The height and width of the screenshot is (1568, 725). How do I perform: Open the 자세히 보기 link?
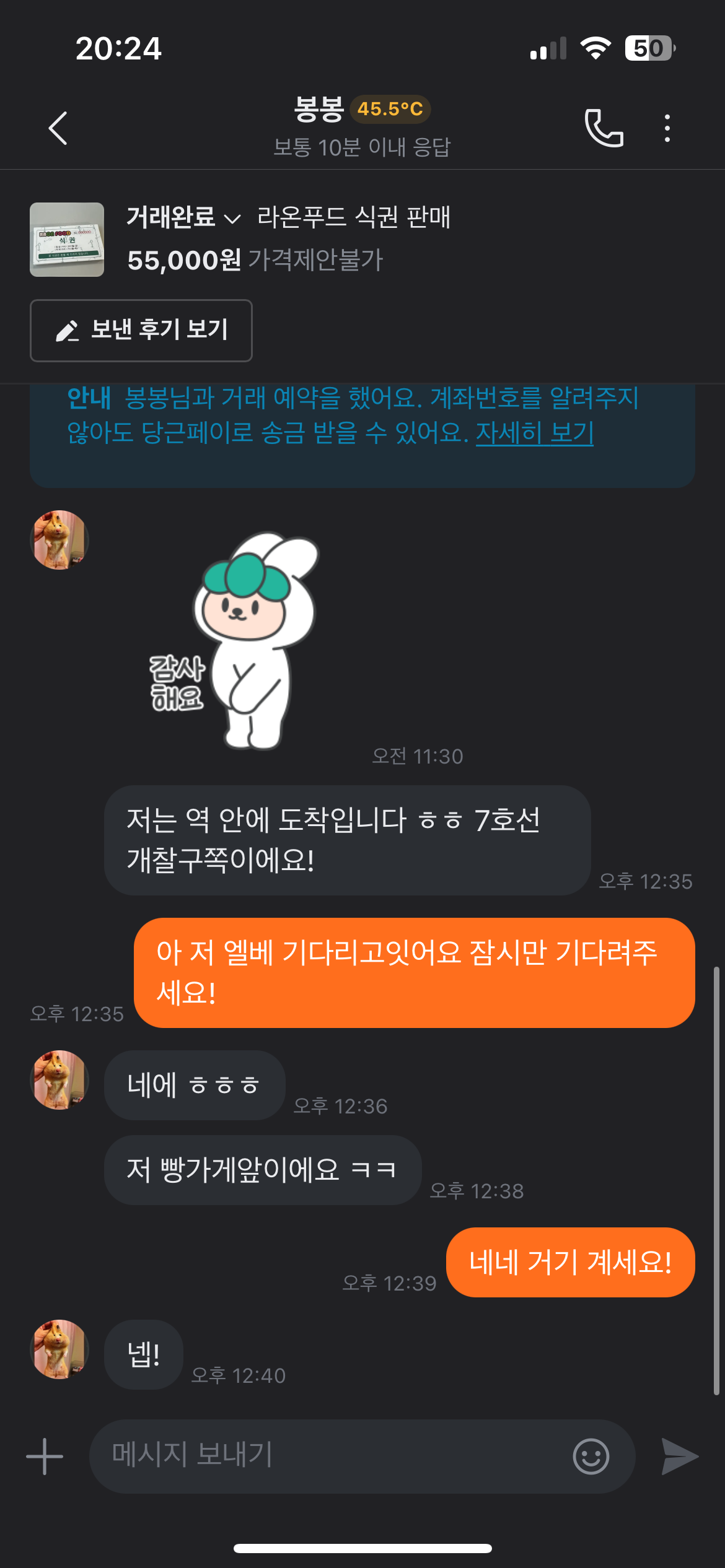534,432
